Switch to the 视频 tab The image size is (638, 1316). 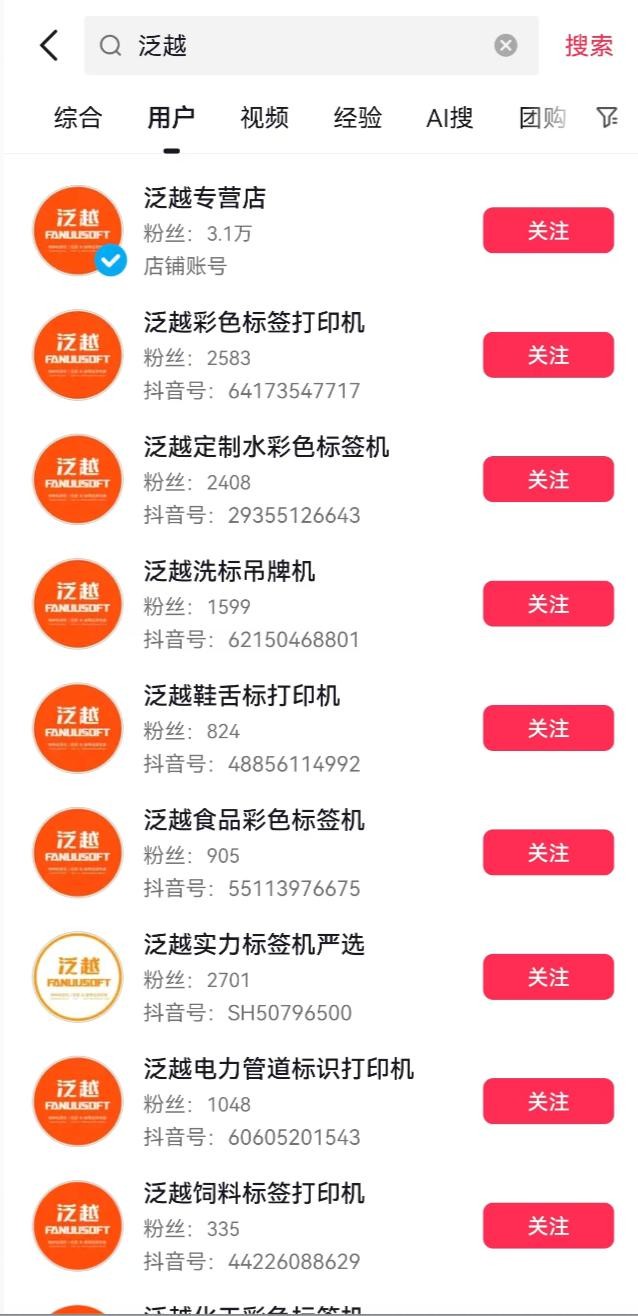[x=264, y=118]
